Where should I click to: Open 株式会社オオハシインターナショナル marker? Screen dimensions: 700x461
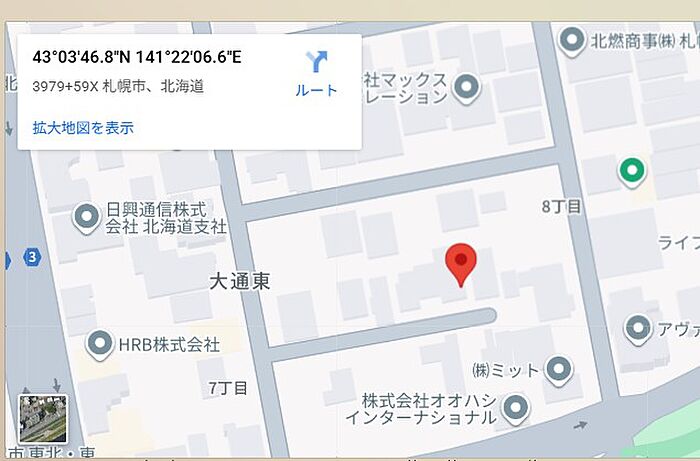516,407
